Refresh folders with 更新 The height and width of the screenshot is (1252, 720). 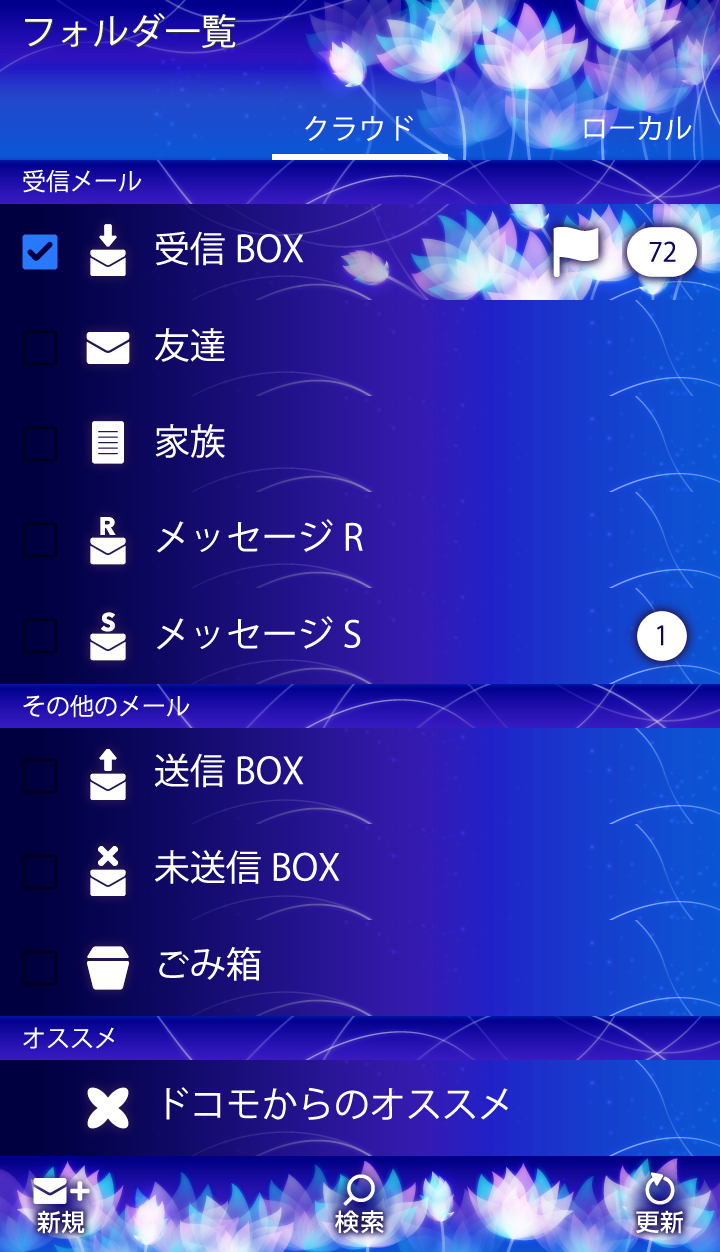[659, 1205]
